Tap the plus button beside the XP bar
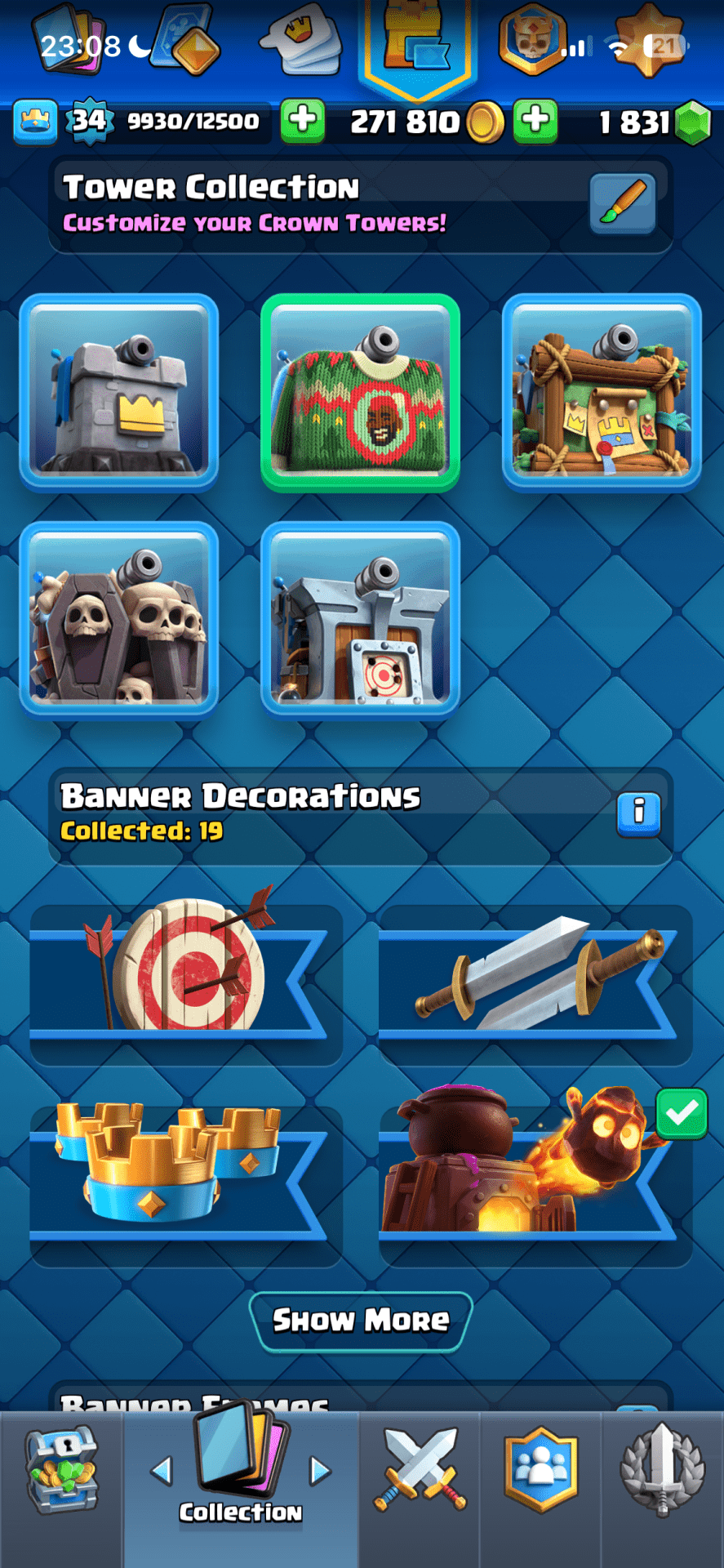 coord(303,121)
